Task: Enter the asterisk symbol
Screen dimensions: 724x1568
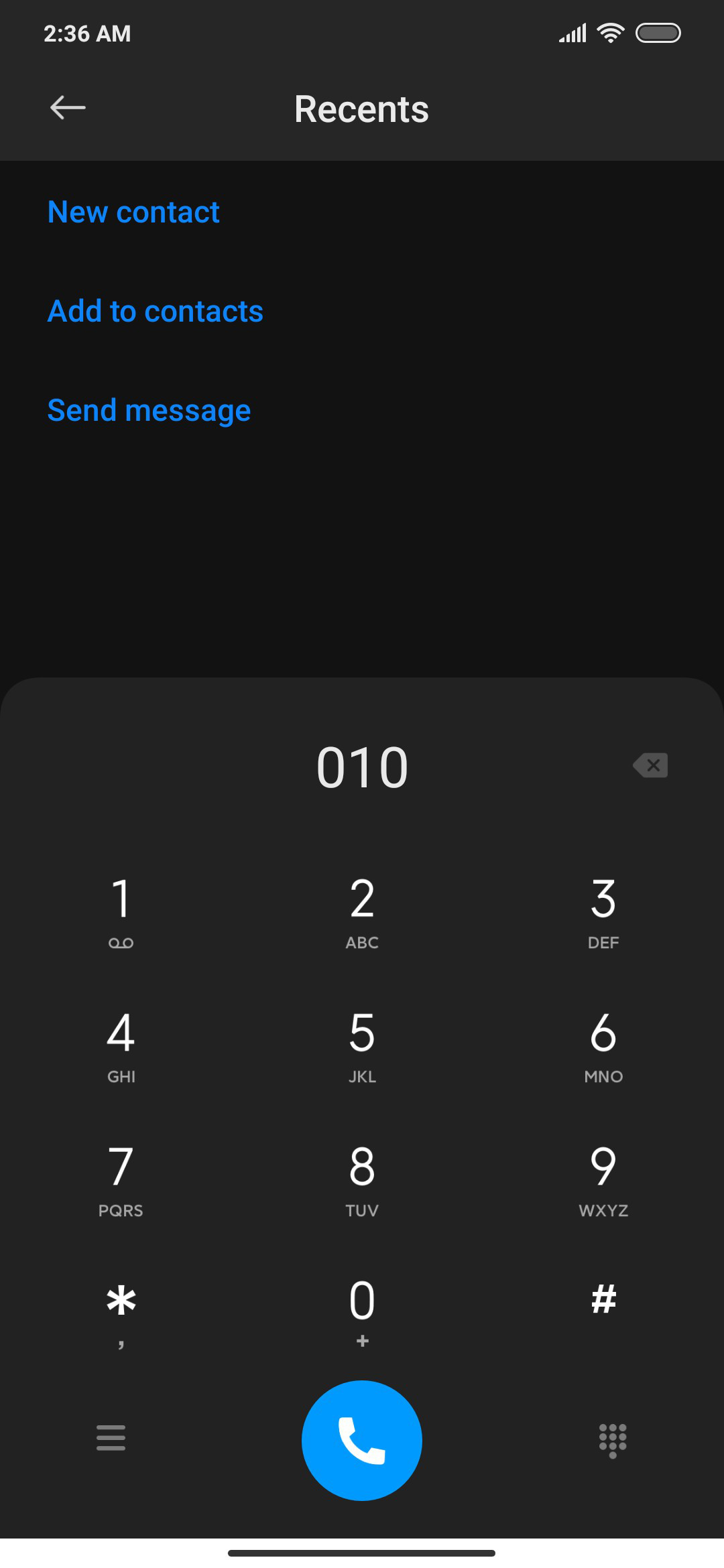Action: [121, 1313]
